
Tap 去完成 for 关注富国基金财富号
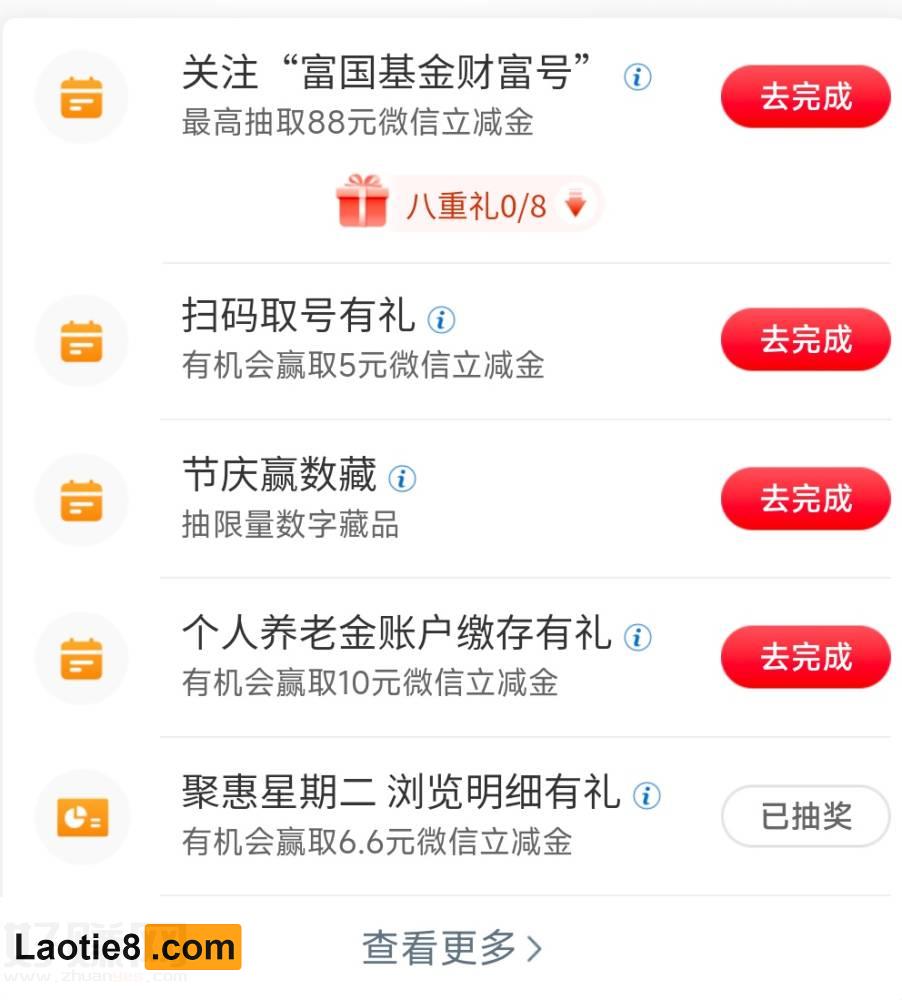coord(805,97)
